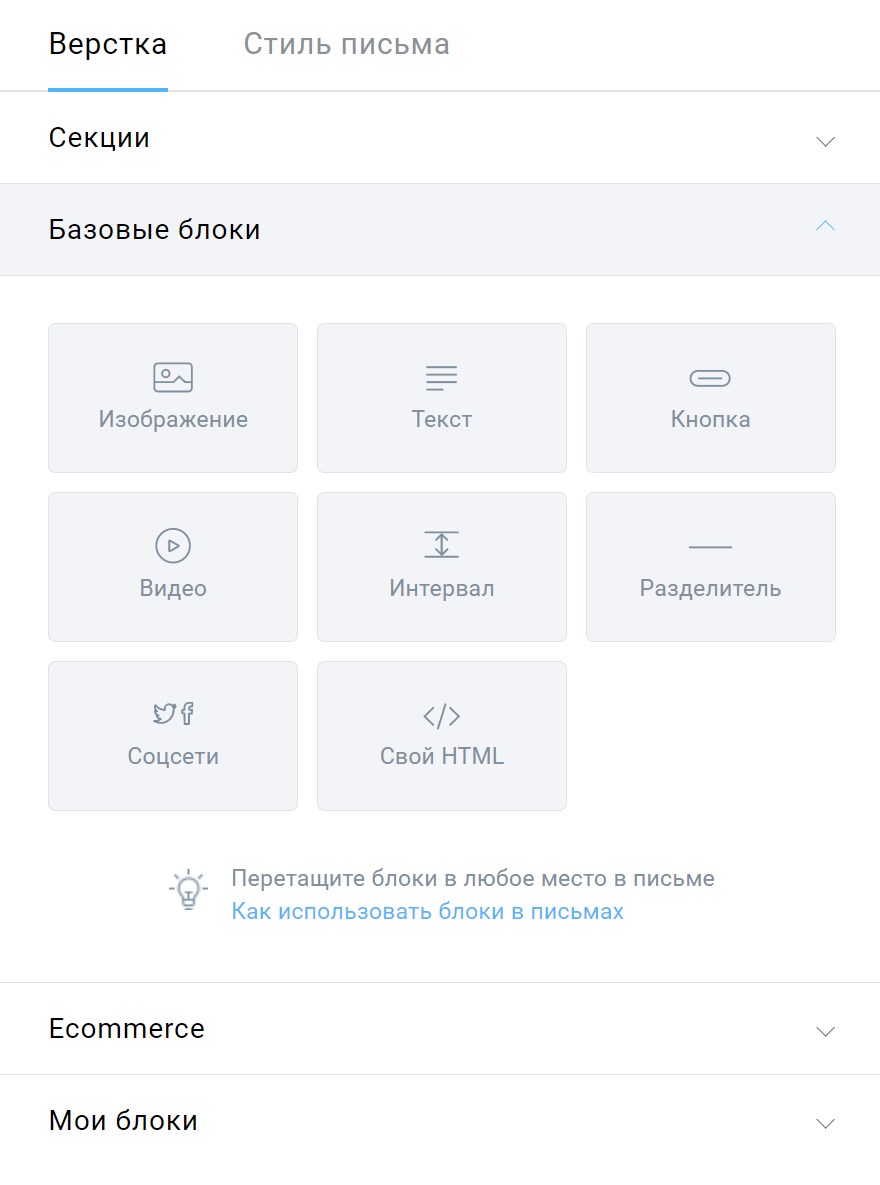The image size is (880, 1185).
Task: Tap the Свой HTML block
Action: click(x=442, y=736)
